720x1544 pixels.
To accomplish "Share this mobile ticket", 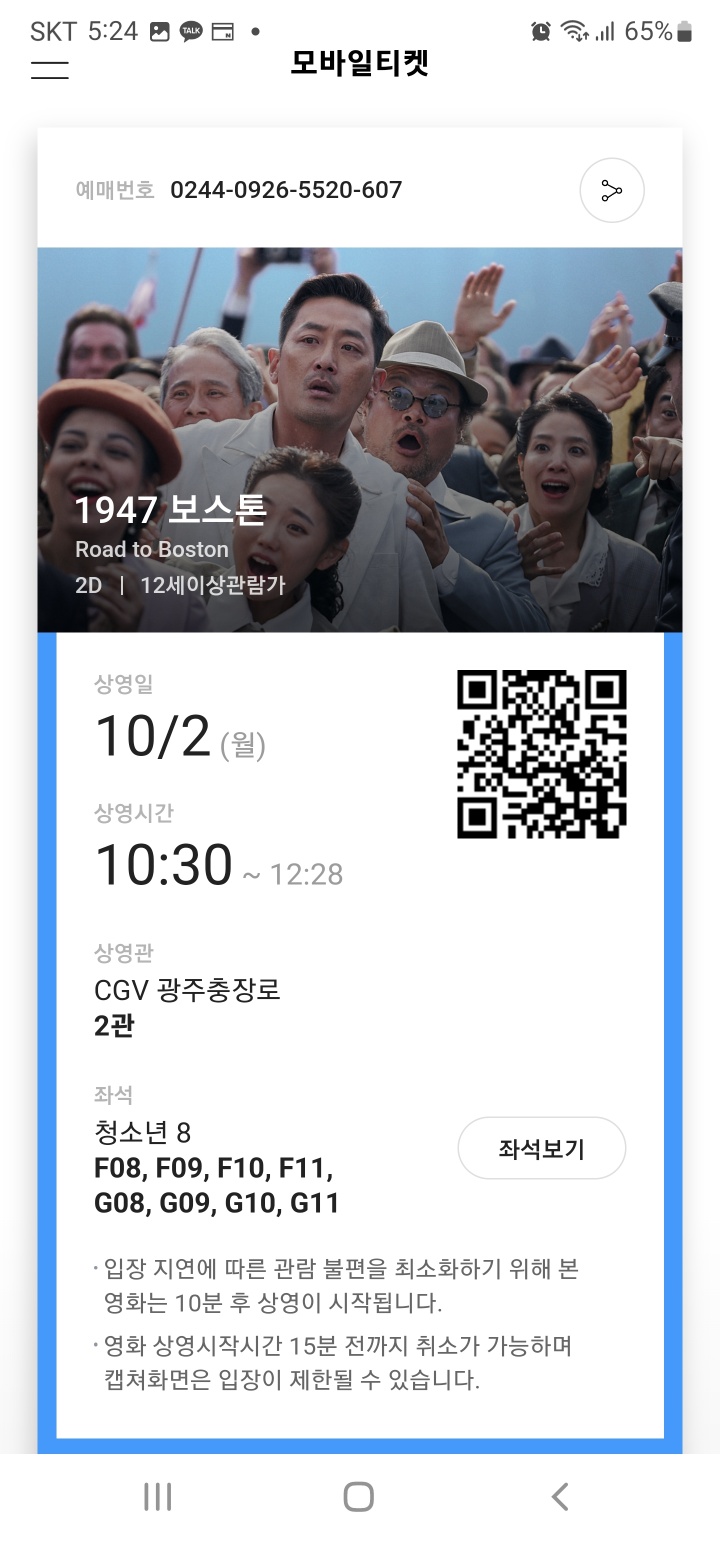I will (612, 190).
